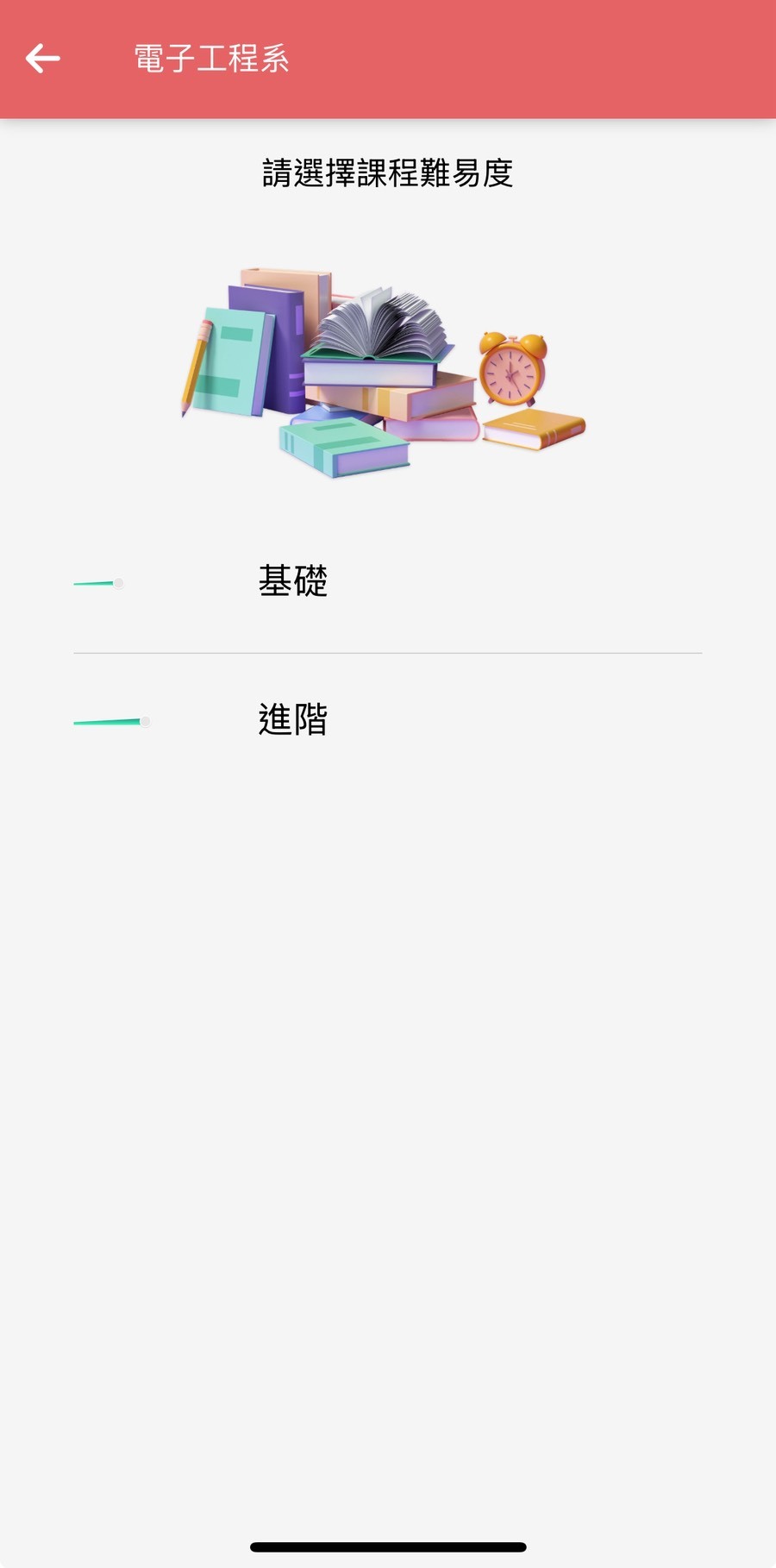Select the 基礎 difficulty level
This screenshot has width=776, height=1568.
[293, 582]
